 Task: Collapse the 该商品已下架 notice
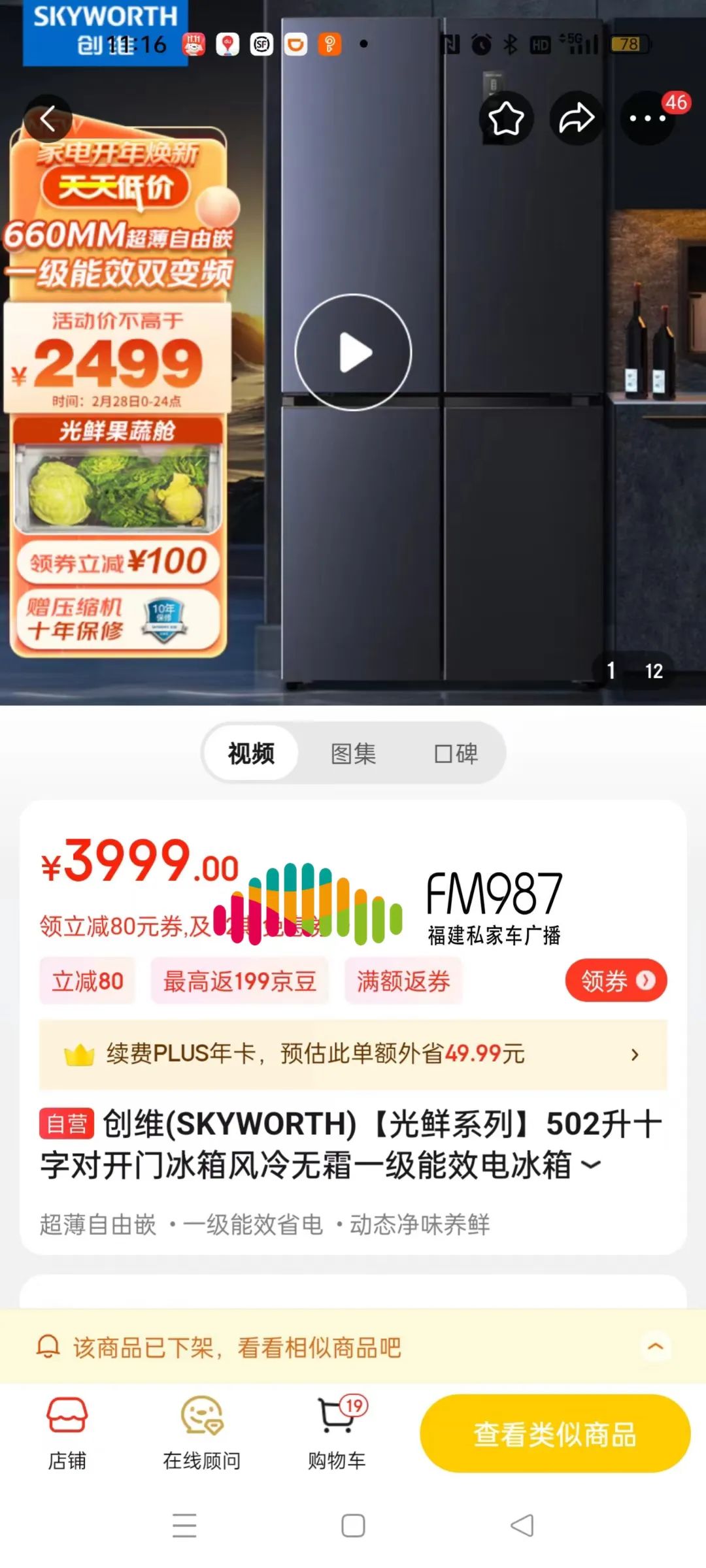(x=655, y=1347)
